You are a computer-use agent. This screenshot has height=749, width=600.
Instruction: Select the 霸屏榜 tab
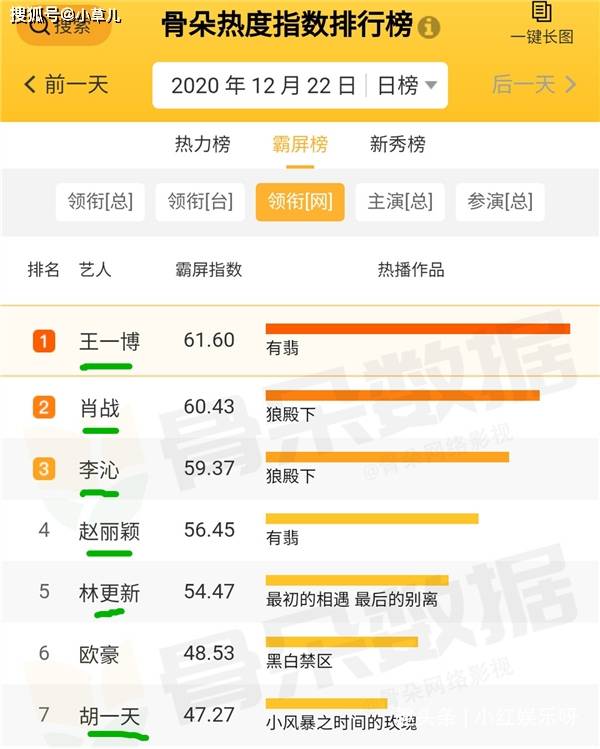(x=300, y=144)
